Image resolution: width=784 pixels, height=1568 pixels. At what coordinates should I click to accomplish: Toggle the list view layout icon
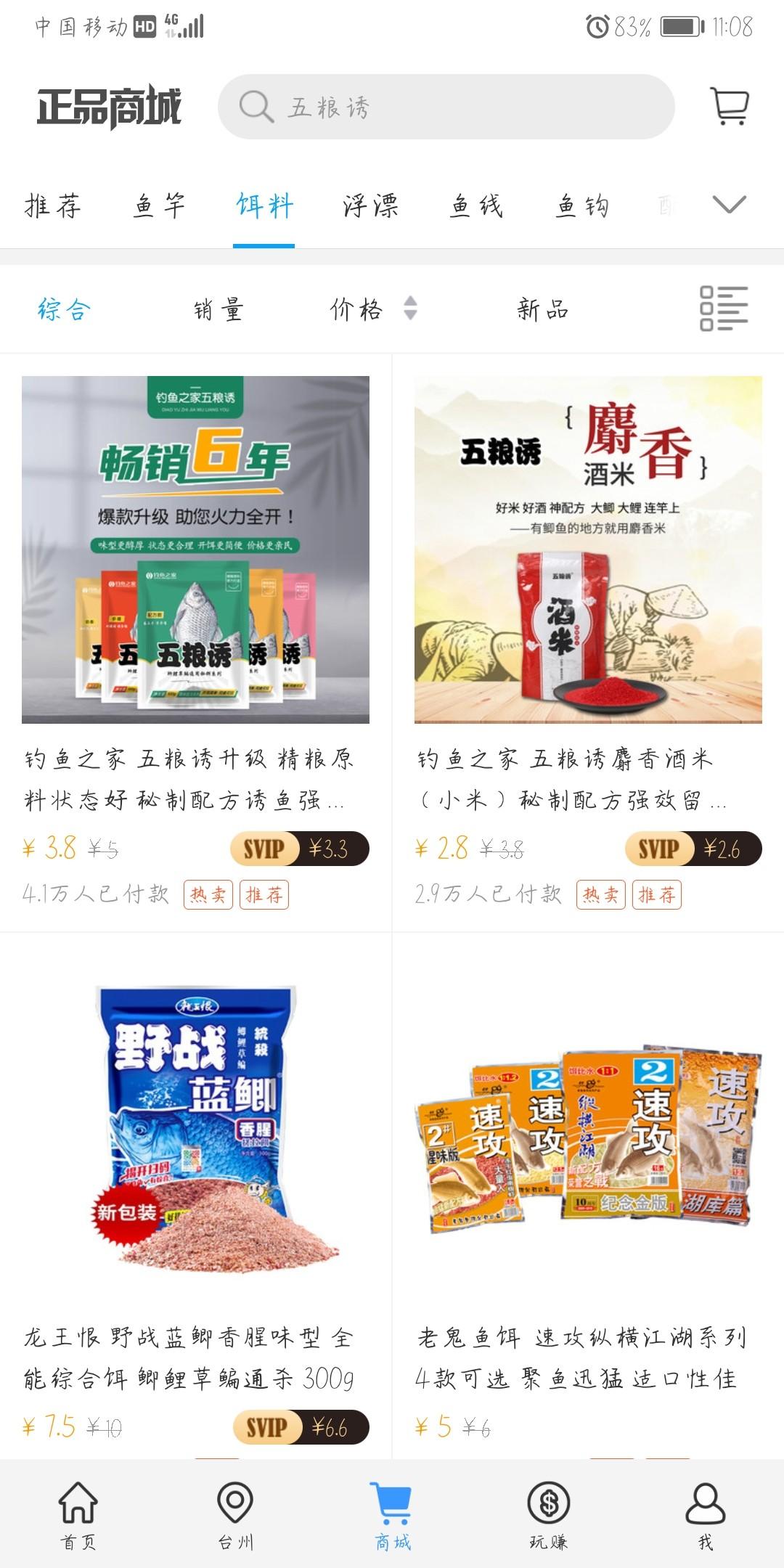coord(723,309)
